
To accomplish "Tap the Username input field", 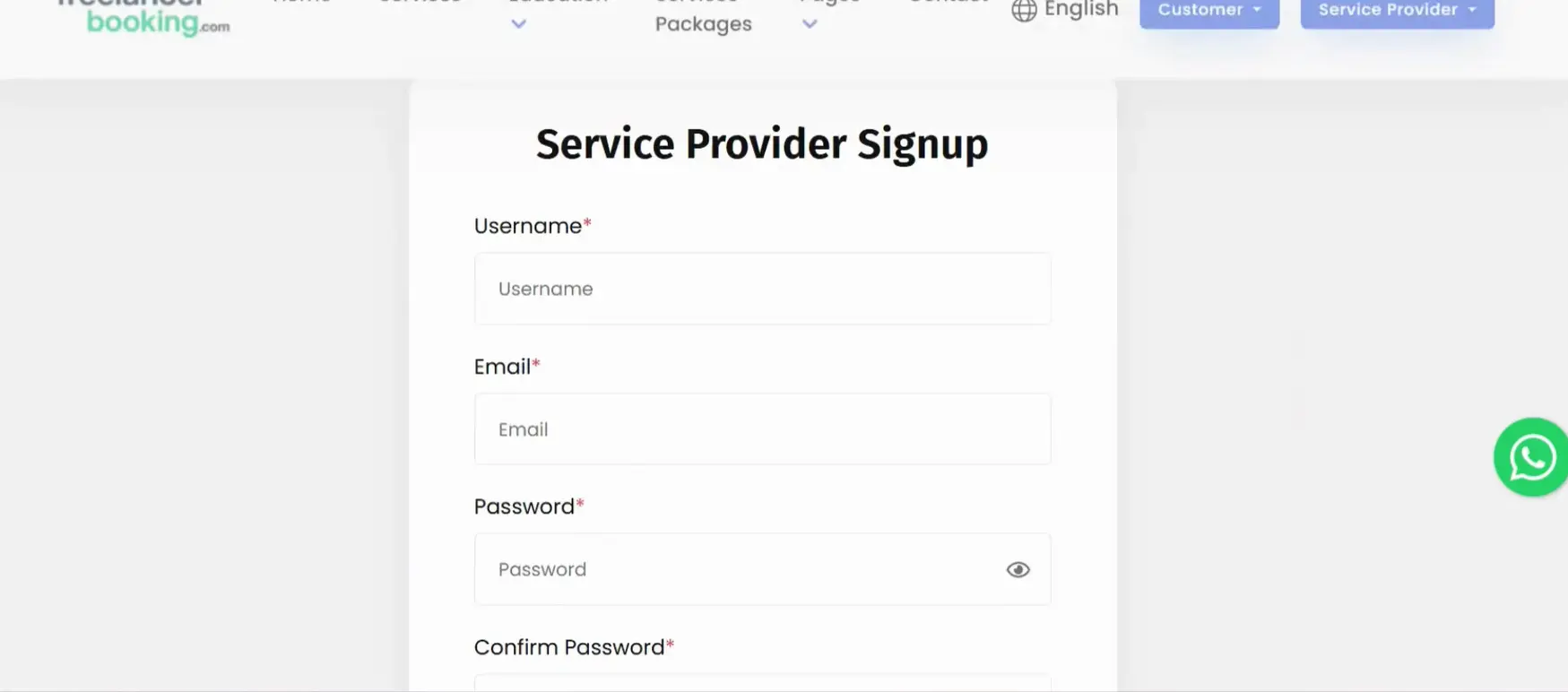I will pos(762,289).
